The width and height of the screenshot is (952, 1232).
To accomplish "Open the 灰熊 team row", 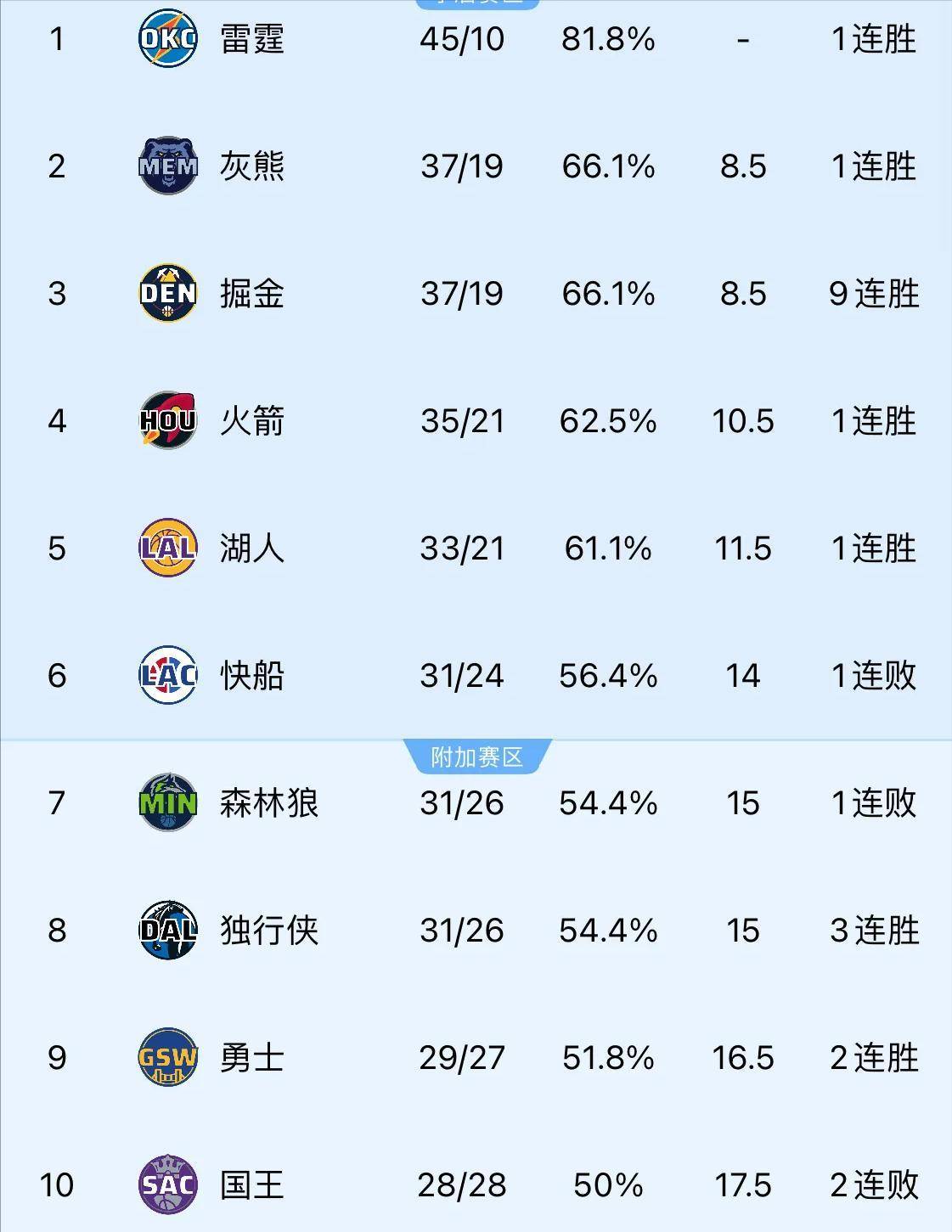I will pos(252,166).
